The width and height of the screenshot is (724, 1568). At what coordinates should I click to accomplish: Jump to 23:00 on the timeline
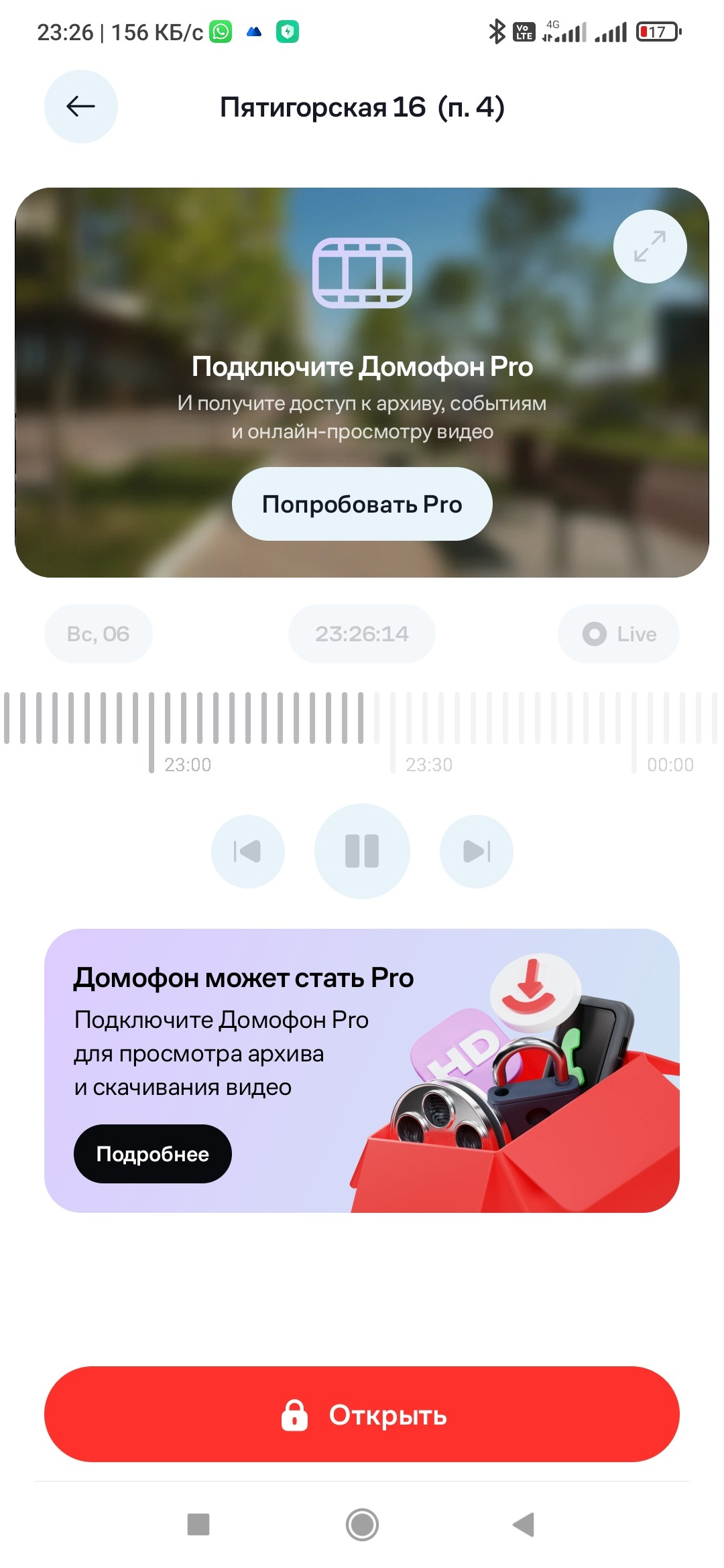(x=152, y=730)
